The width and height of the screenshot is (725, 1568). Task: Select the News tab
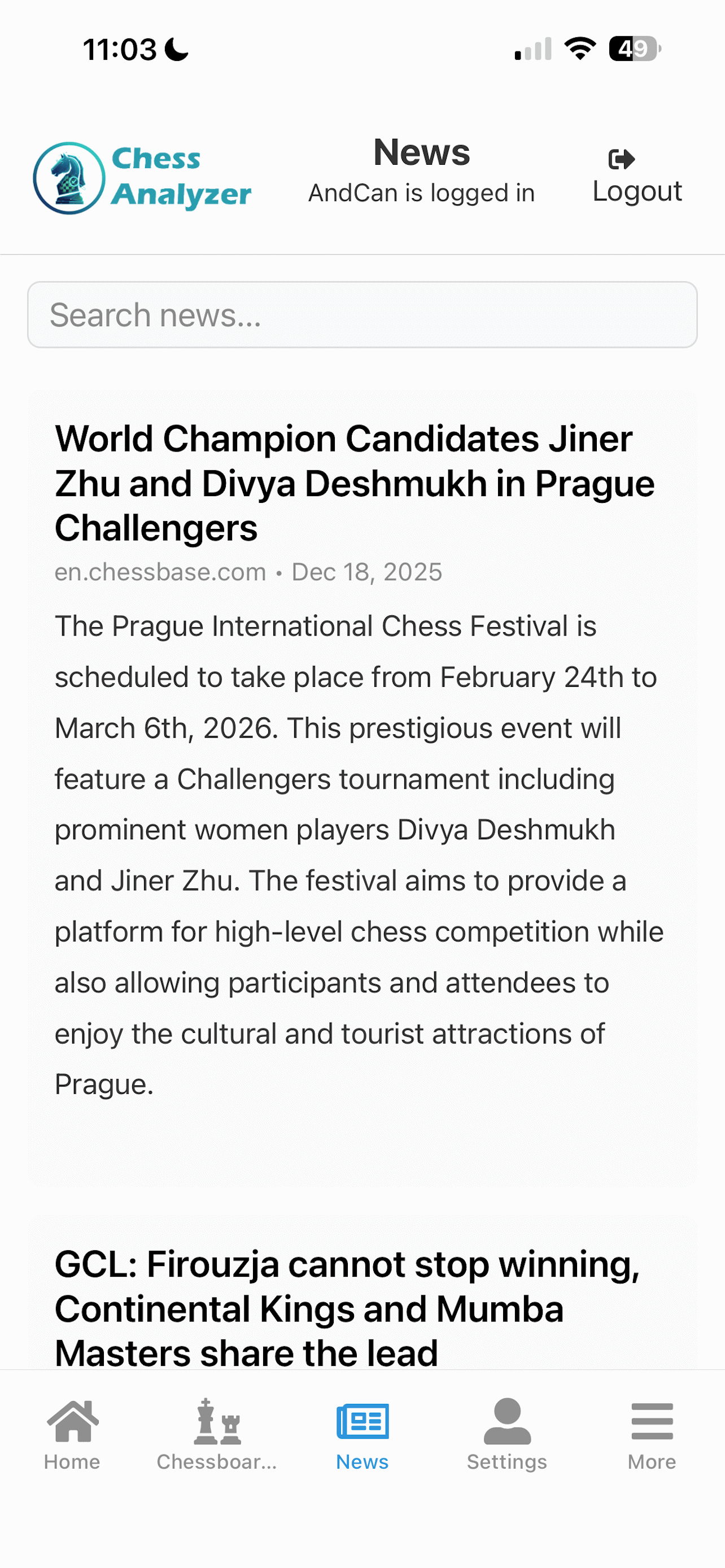click(362, 1434)
